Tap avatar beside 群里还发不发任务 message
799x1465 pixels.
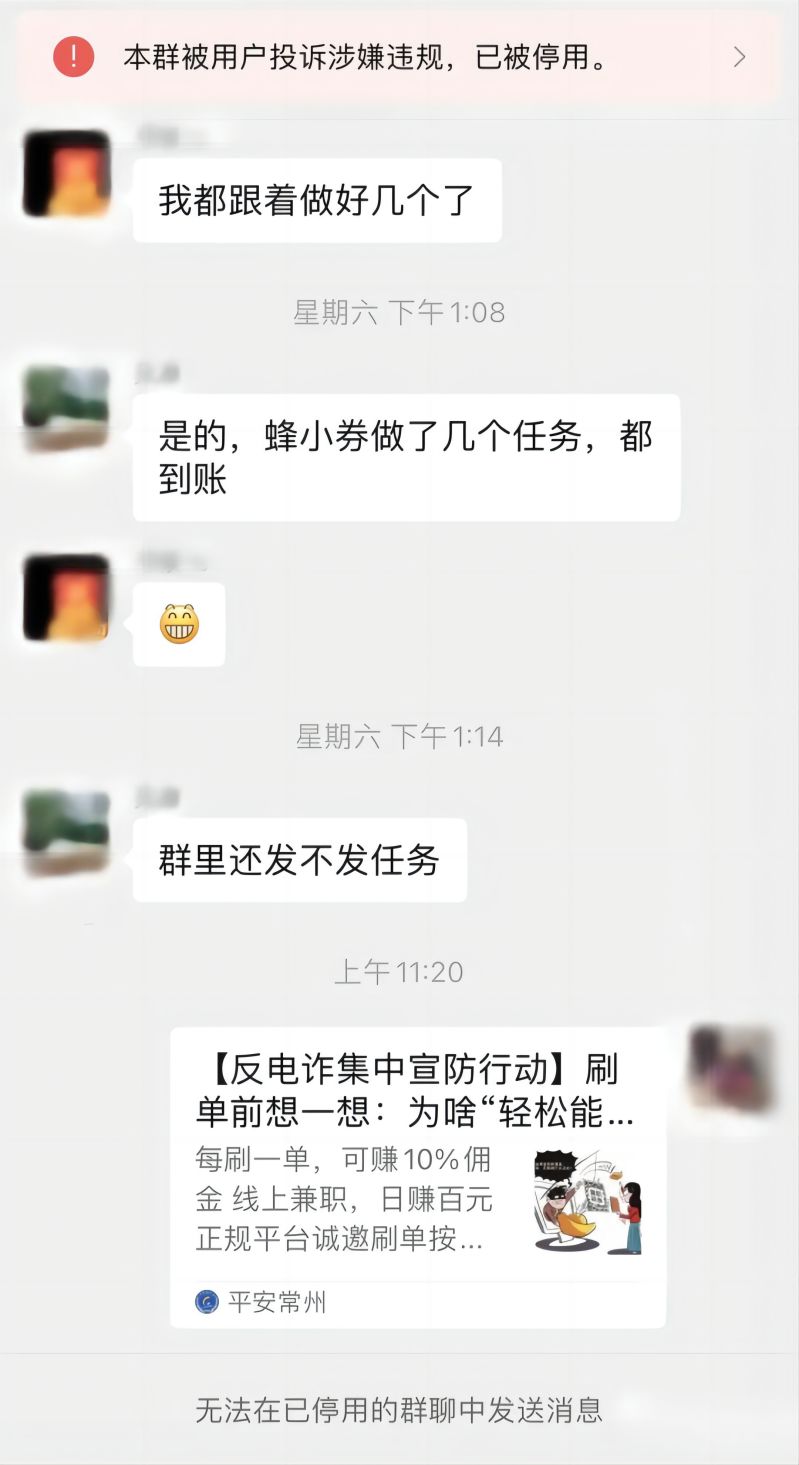point(66,833)
